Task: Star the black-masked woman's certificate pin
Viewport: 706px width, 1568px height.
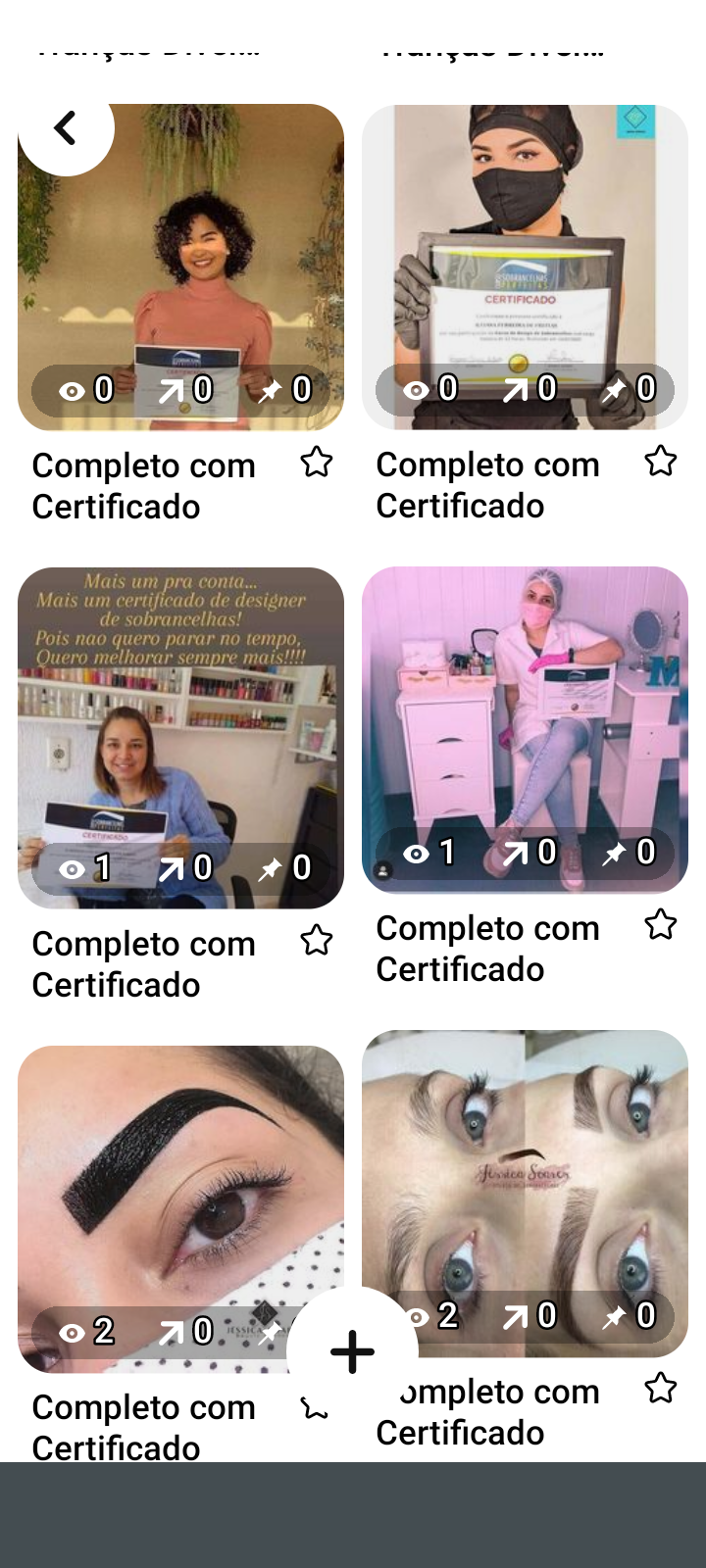Action: coord(661,461)
